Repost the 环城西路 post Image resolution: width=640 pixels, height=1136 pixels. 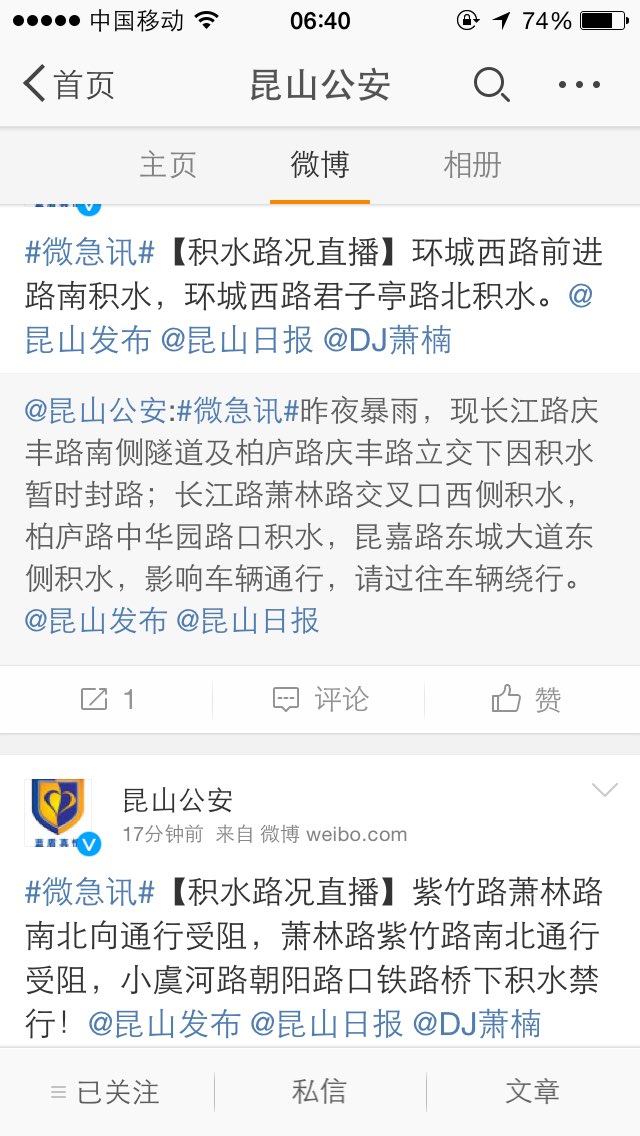pos(107,699)
